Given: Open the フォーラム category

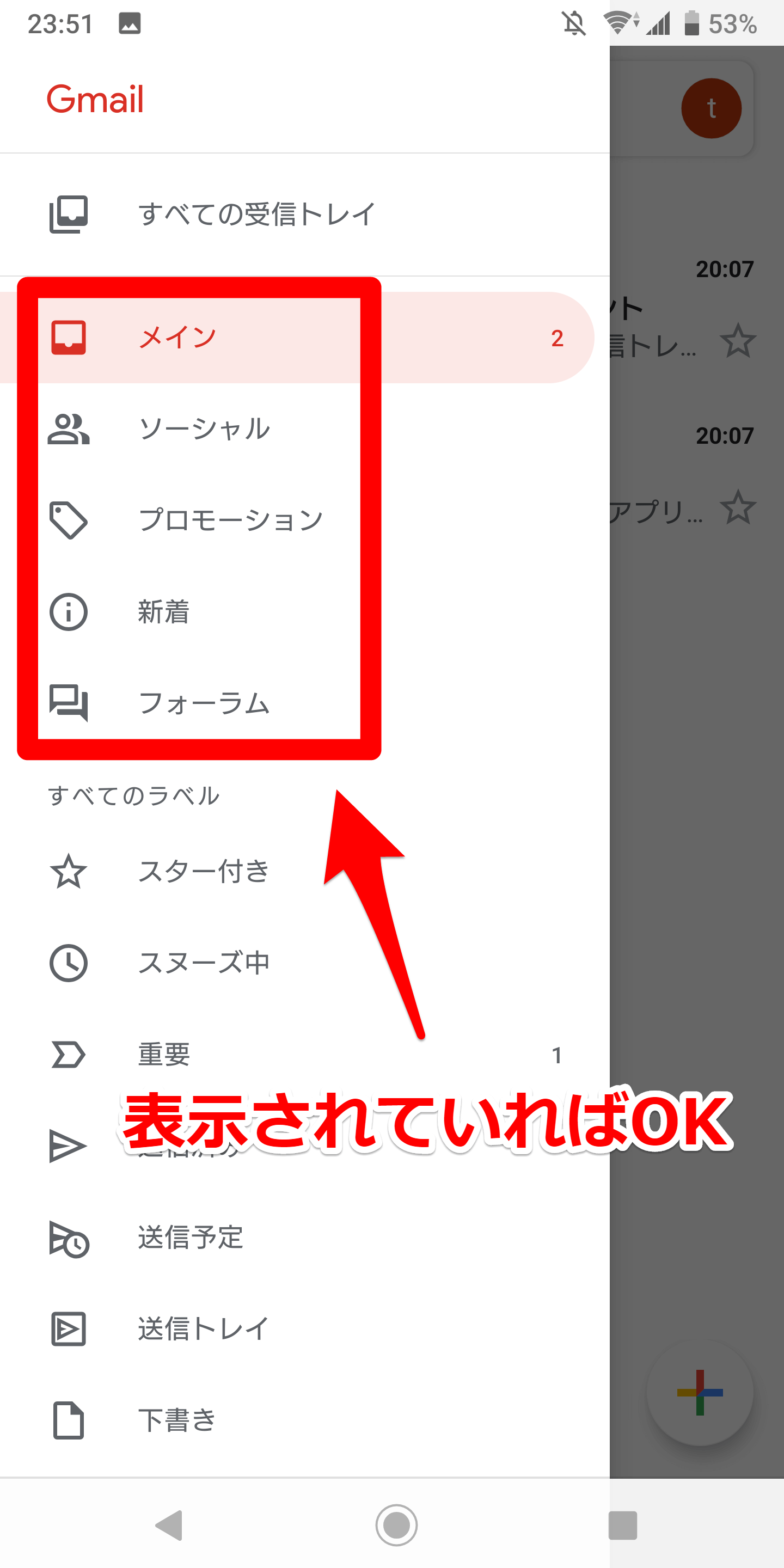Looking at the screenshot, I should (x=304, y=703).
